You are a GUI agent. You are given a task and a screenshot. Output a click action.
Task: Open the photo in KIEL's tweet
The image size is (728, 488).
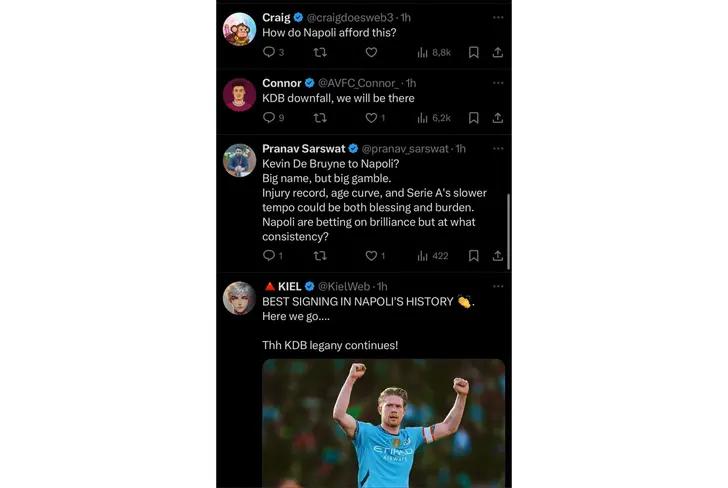383,423
